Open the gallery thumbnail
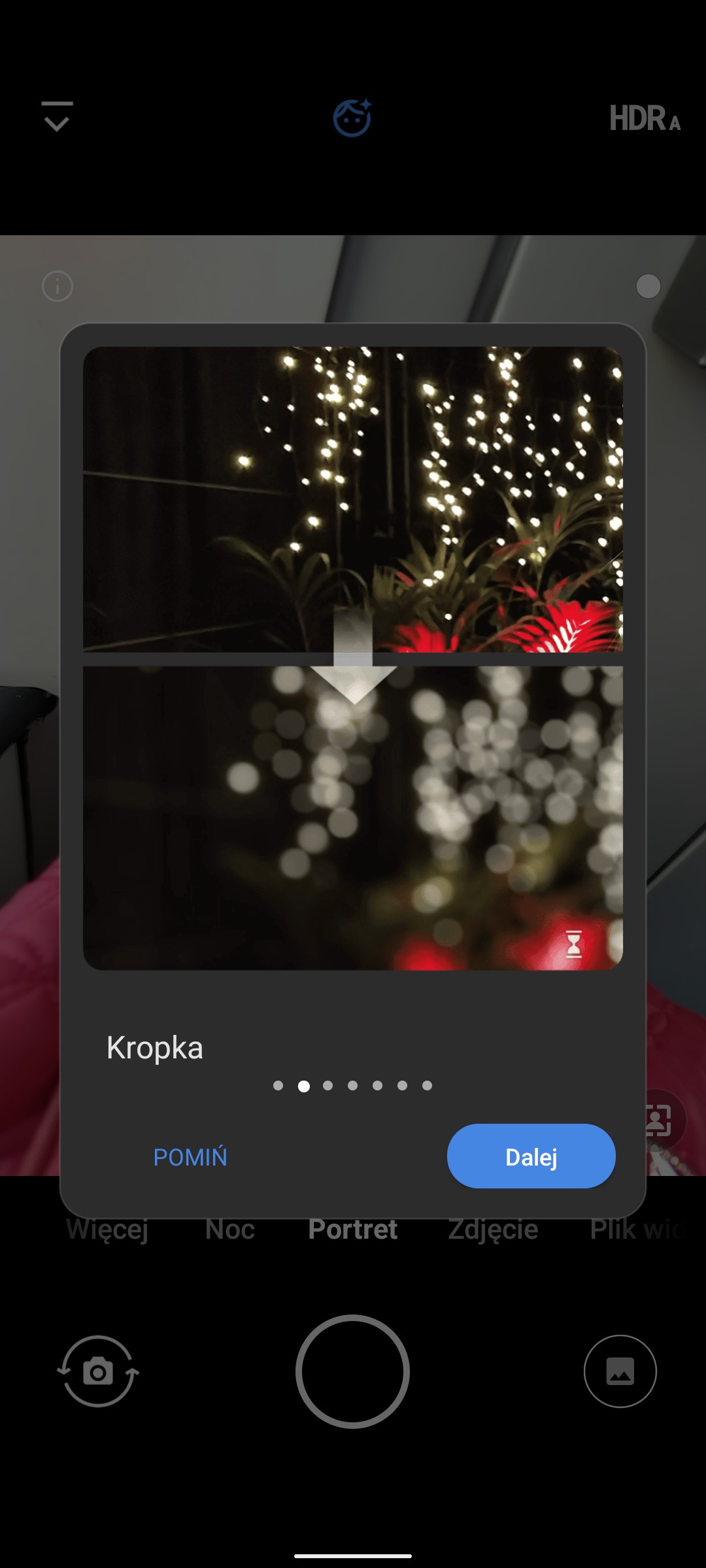This screenshot has width=706, height=1568. [x=620, y=1371]
